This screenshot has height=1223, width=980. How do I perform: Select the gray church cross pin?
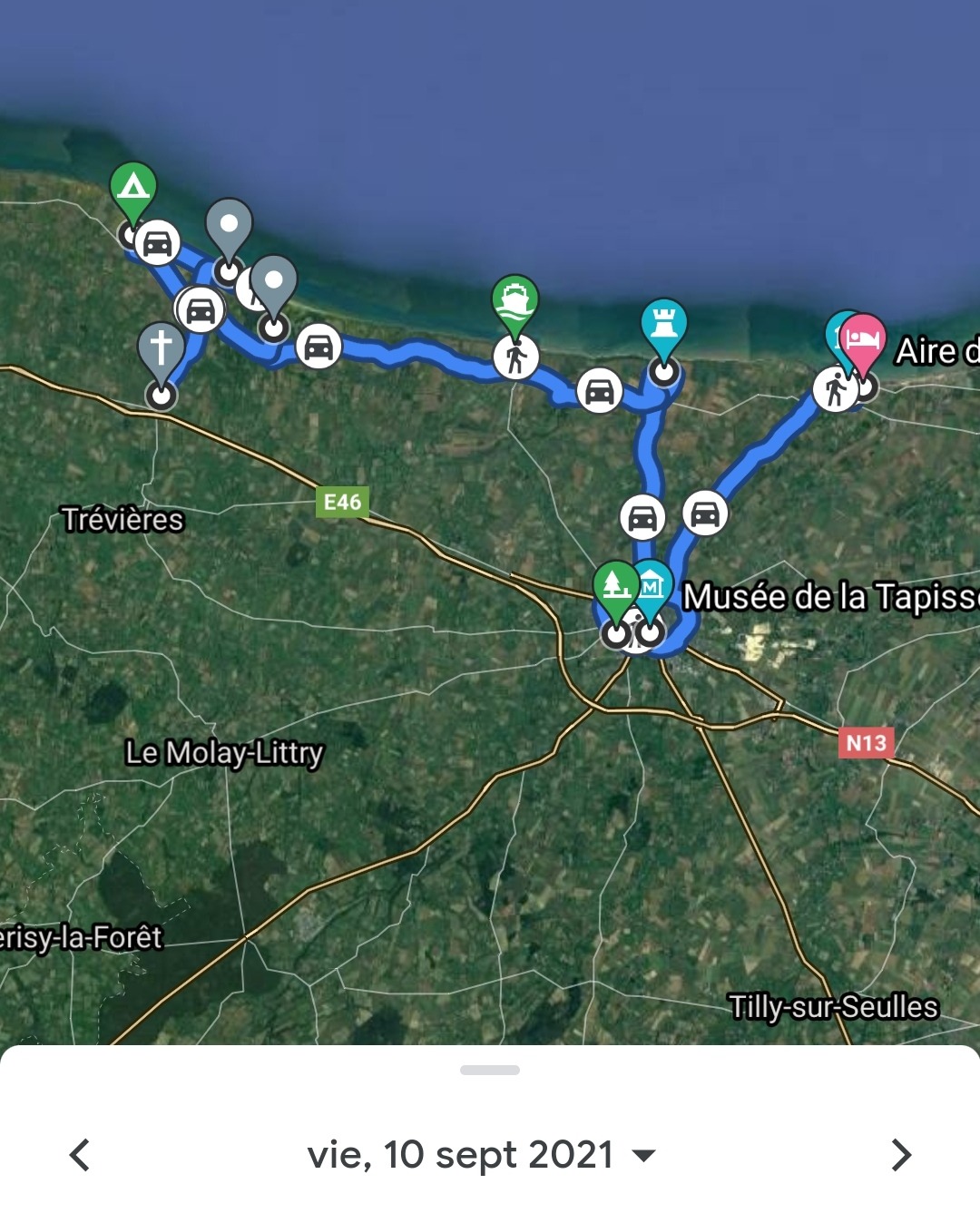tap(162, 347)
